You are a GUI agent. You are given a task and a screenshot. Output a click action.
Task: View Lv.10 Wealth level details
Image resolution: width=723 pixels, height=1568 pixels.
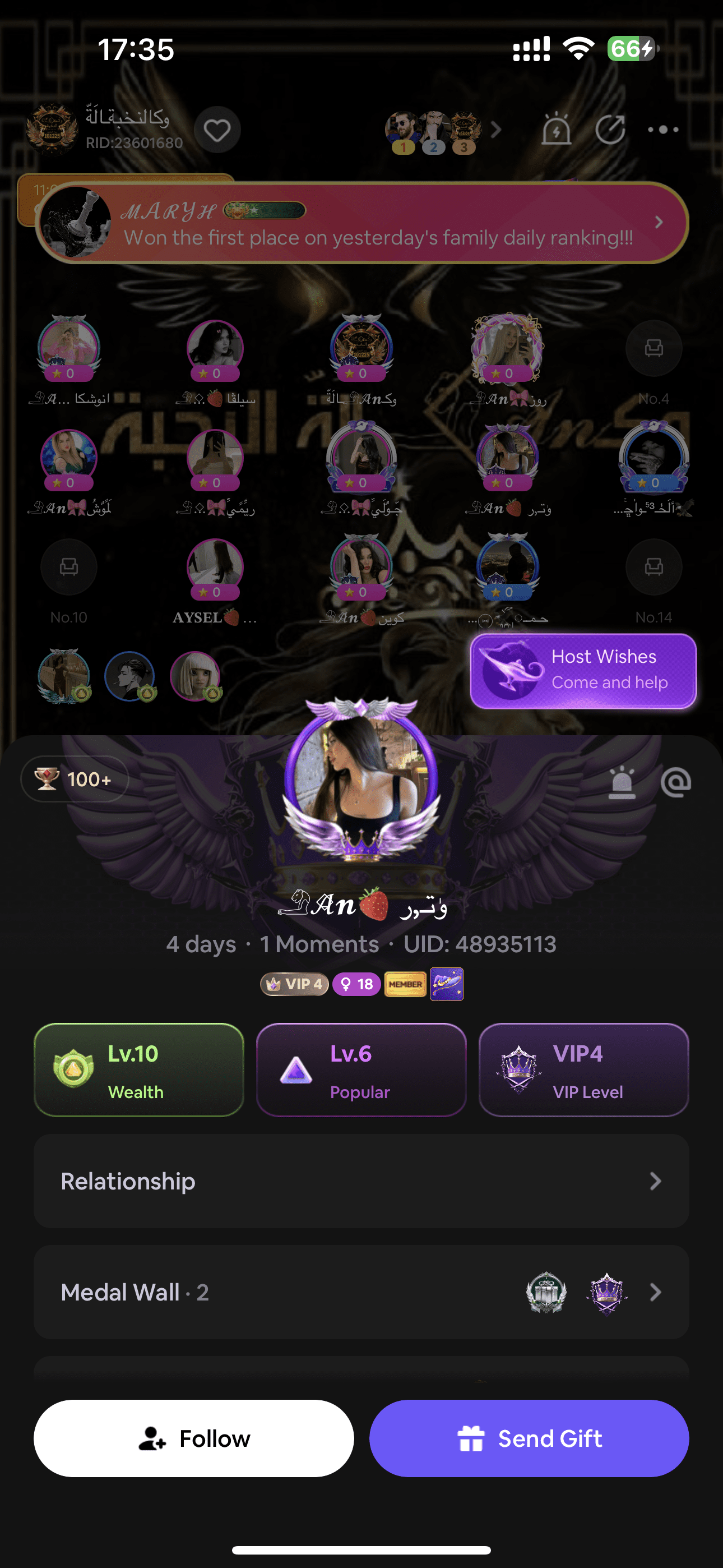click(139, 1069)
